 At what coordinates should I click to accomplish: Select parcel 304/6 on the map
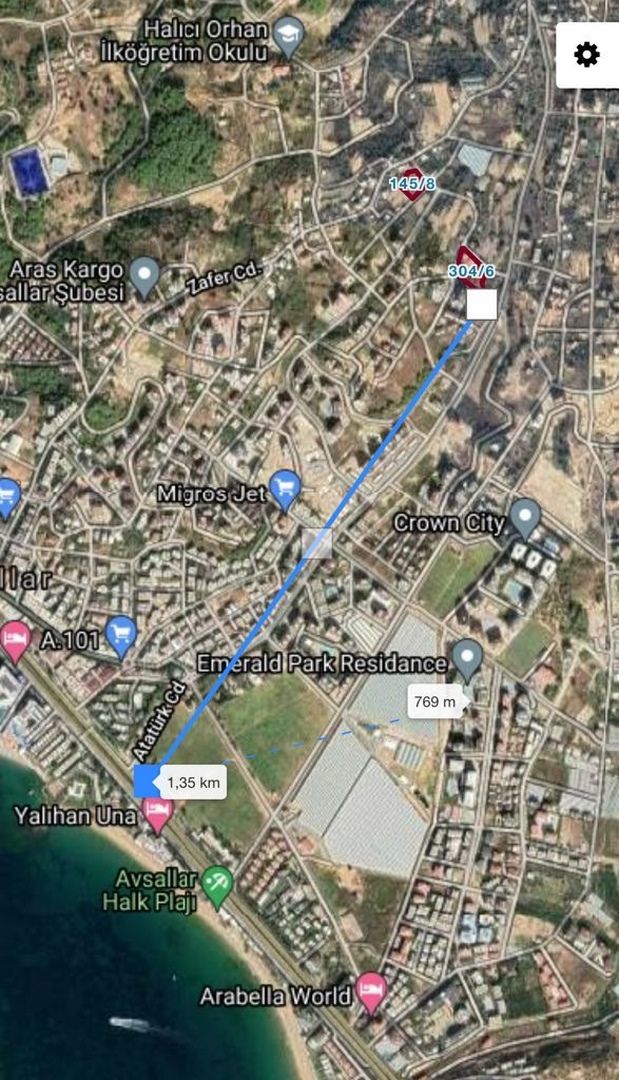[470, 265]
